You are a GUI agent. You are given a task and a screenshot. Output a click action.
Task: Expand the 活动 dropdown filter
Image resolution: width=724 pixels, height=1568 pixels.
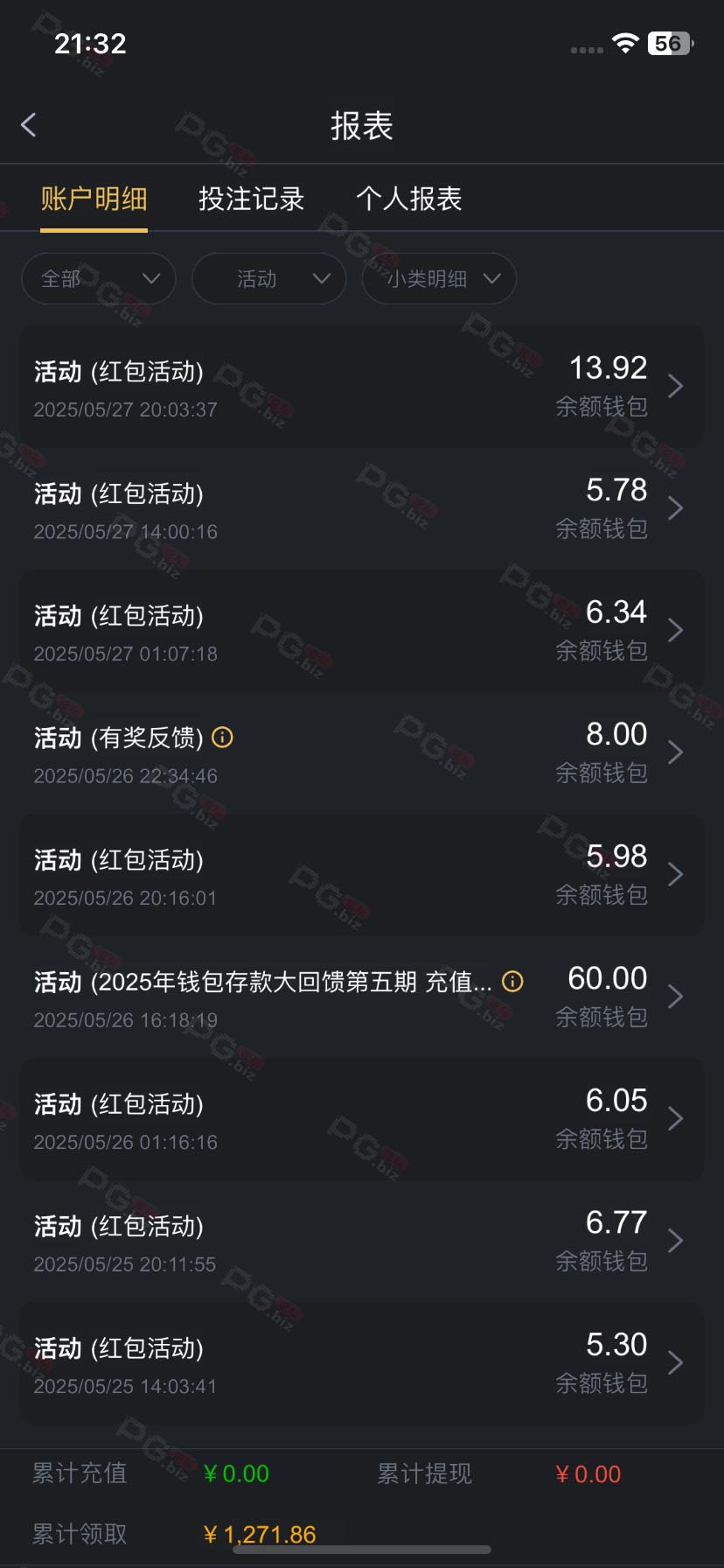coord(269,279)
